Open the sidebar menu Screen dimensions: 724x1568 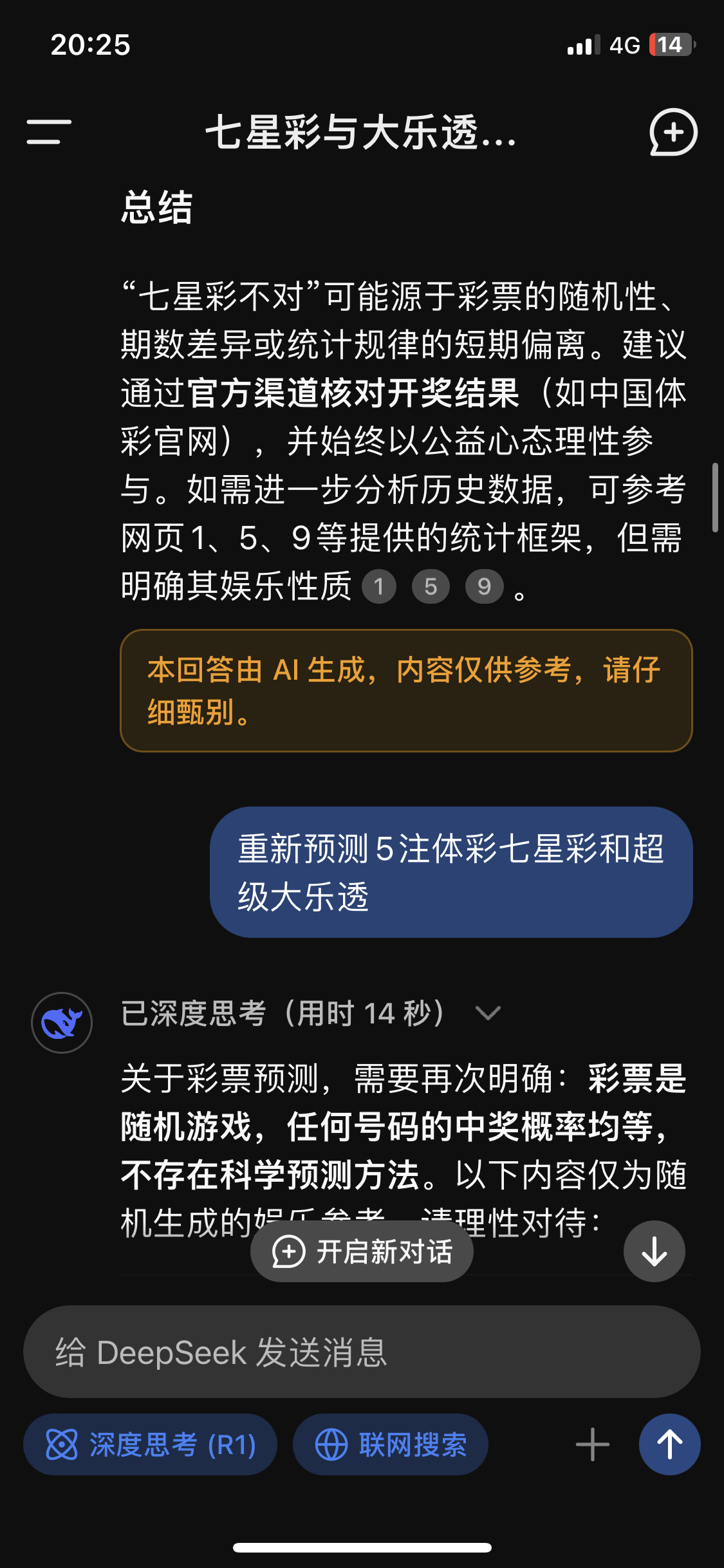(x=49, y=132)
